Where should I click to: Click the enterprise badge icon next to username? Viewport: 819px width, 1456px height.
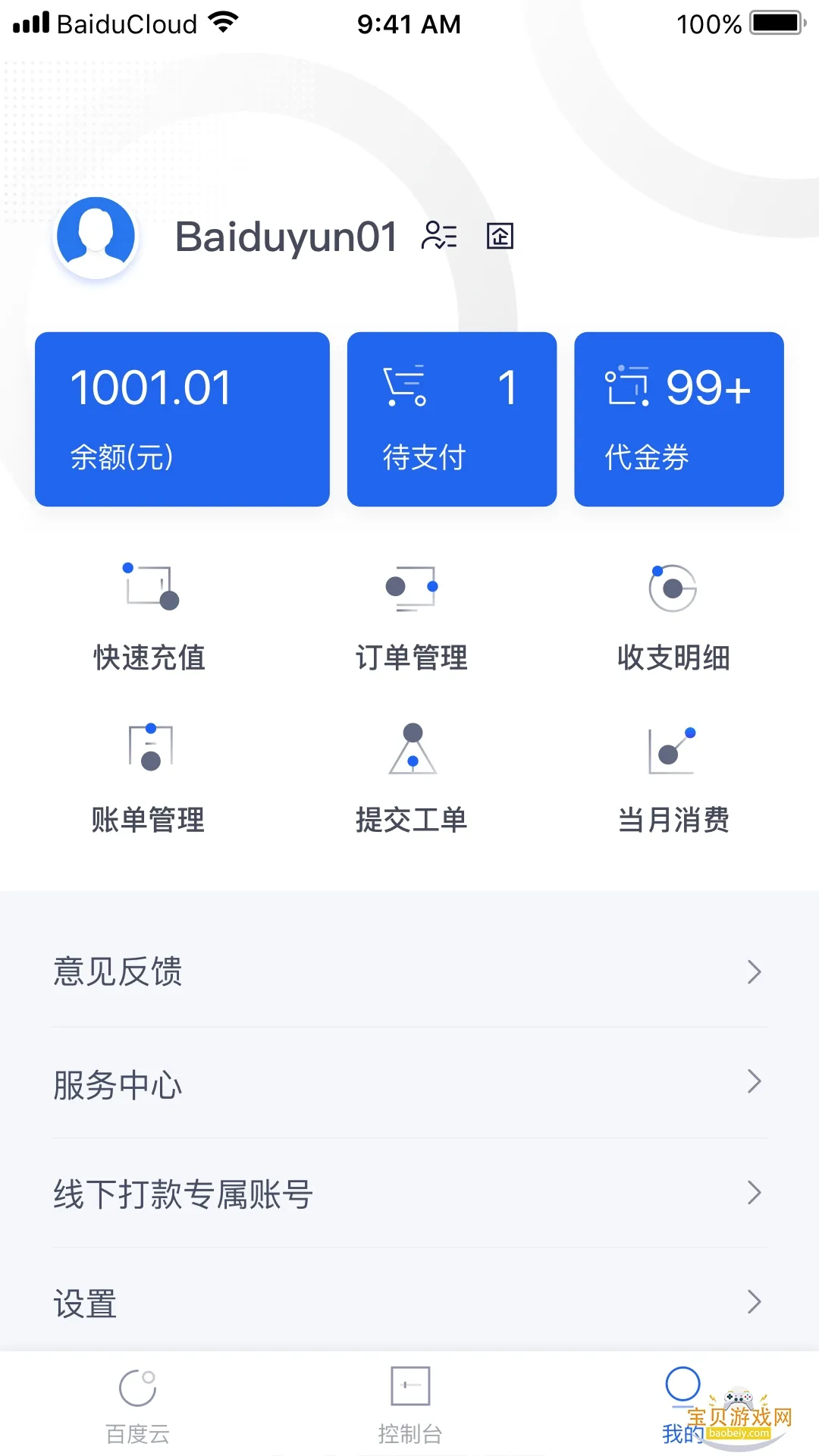[500, 236]
